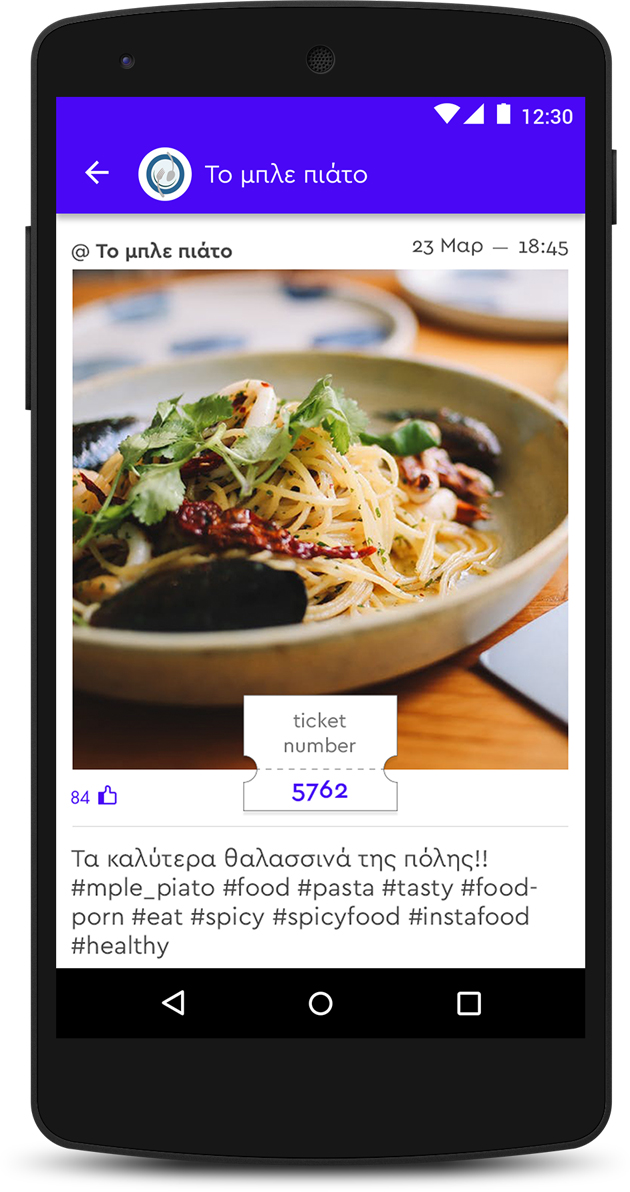Like the post with 84 likes
The width and height of the screenshot is (630, 1192).
tap(107, 796)
